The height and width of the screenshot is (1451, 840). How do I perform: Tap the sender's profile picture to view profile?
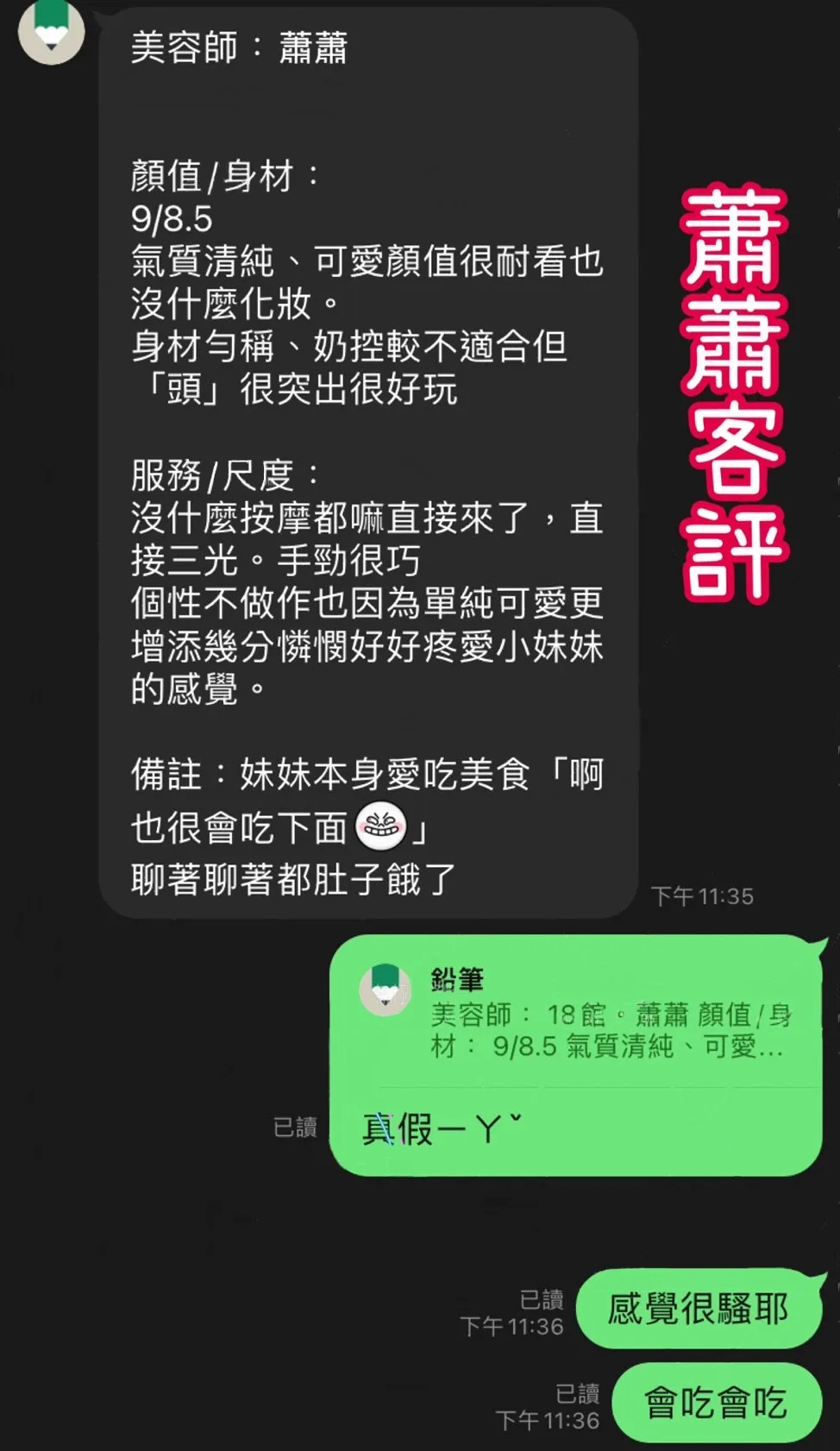pos(52,33)
